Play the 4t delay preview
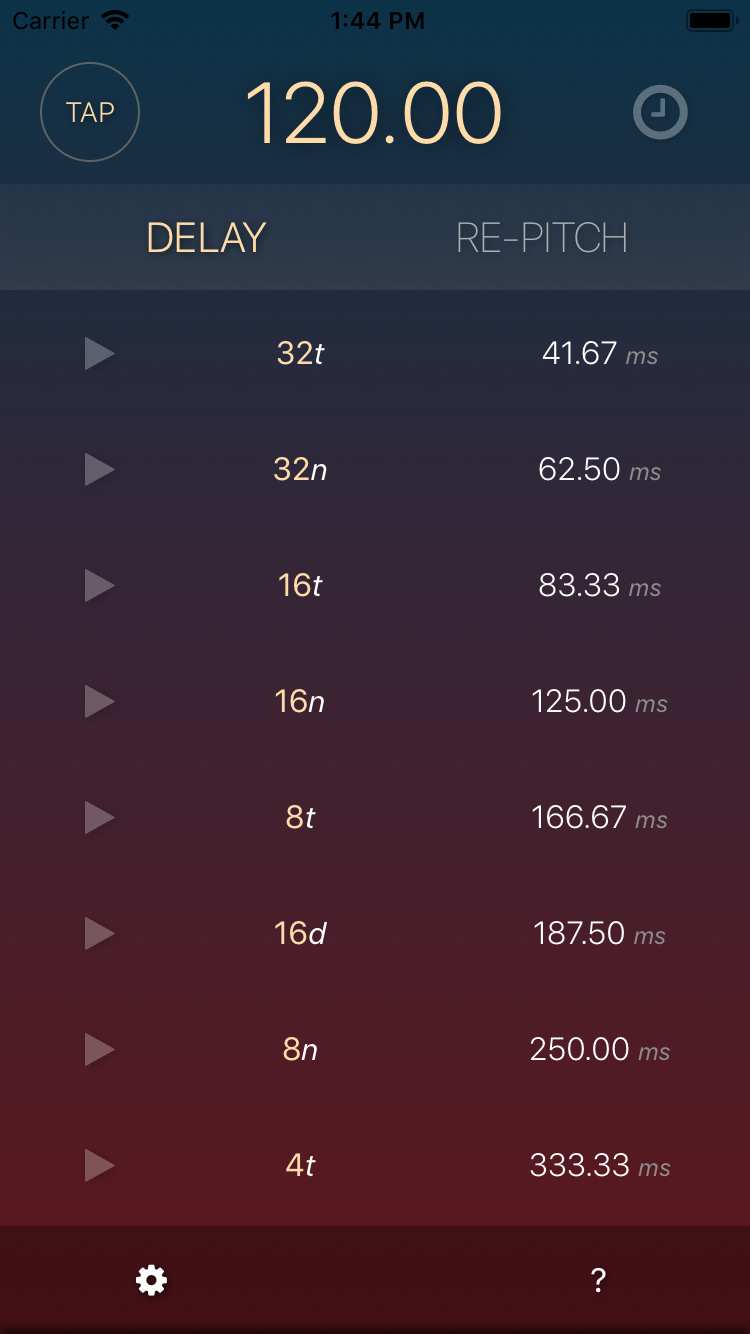 99,1166
